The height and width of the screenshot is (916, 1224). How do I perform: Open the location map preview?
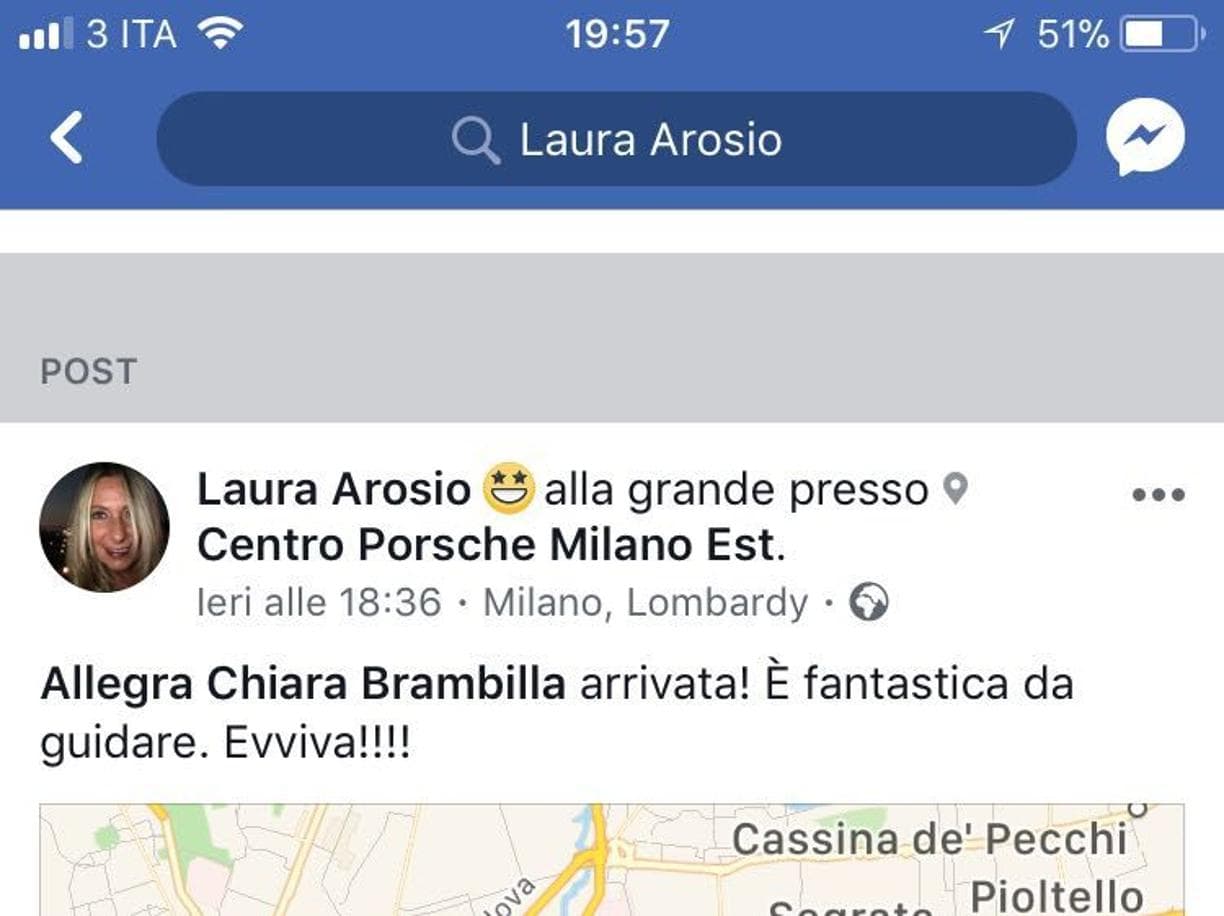(611, 860)
